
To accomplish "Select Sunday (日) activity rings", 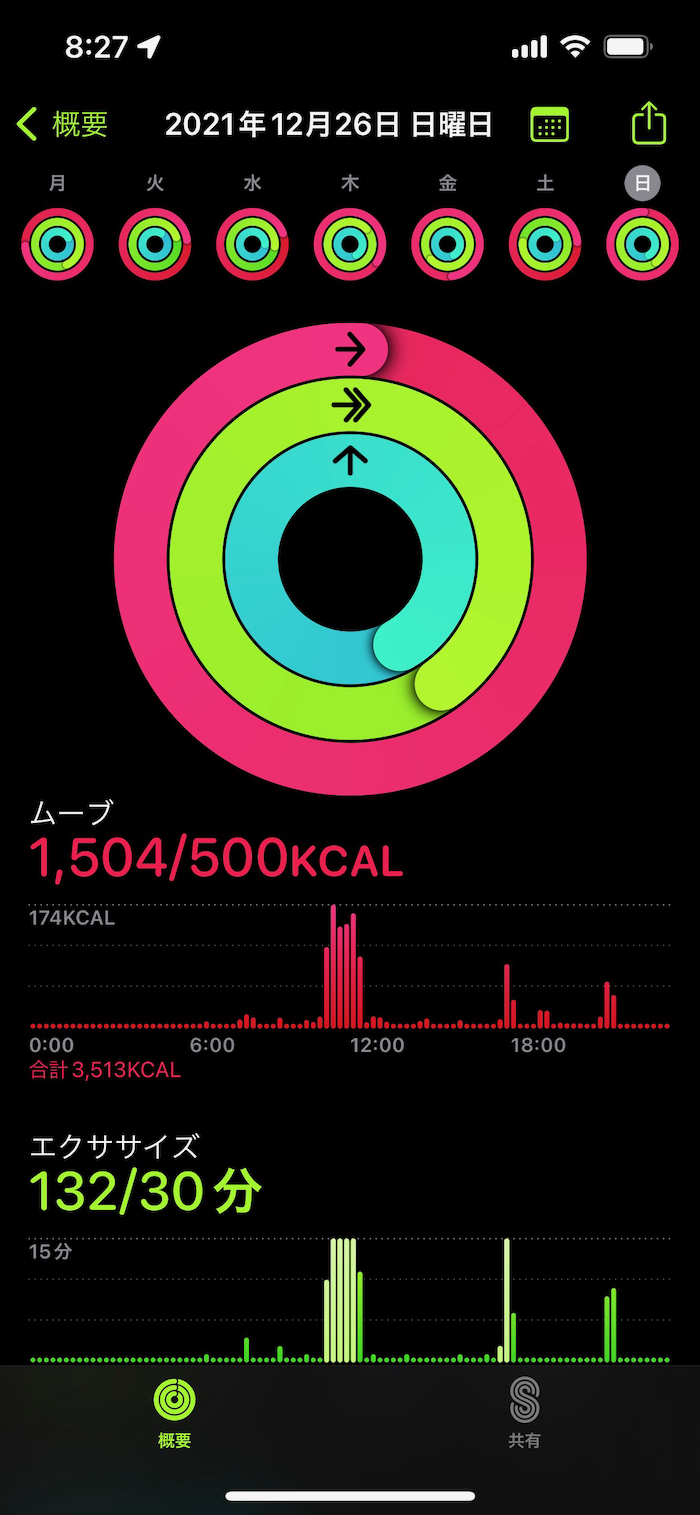I will click(642, 244).
